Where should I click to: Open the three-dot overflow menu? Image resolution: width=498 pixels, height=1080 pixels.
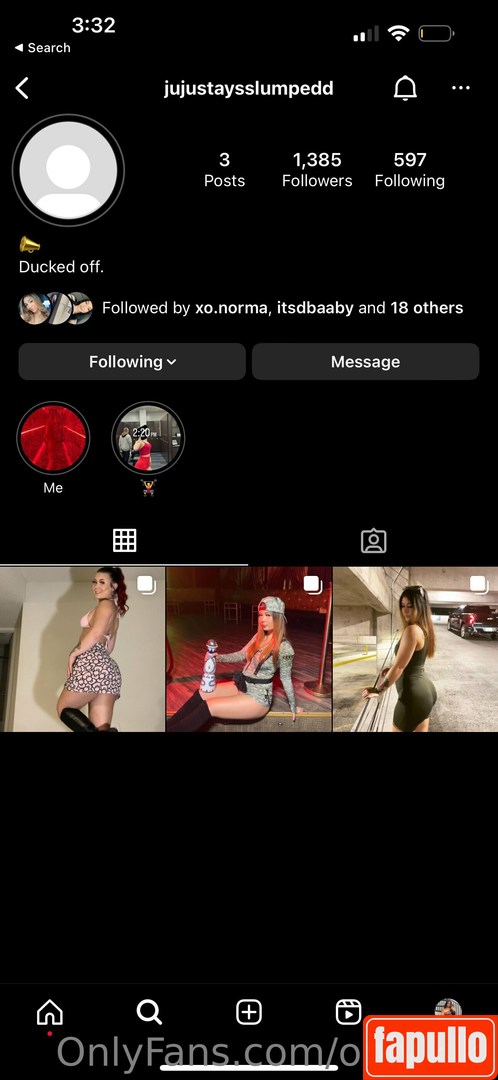coord(461,87)
